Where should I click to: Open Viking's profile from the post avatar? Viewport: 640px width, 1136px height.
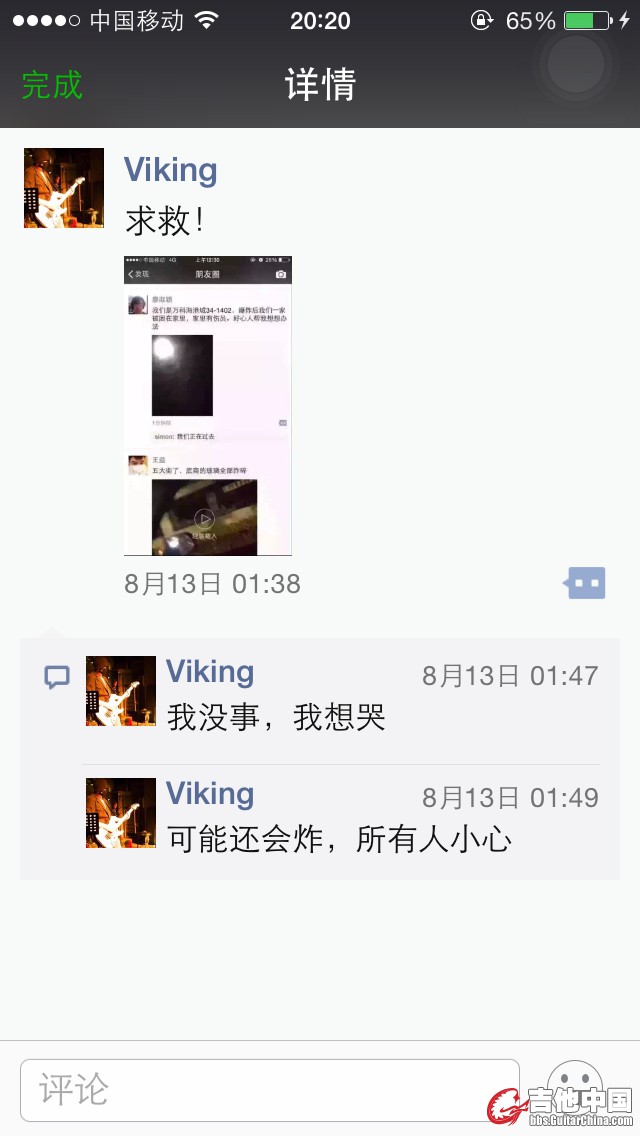click(x=64, y=188)
